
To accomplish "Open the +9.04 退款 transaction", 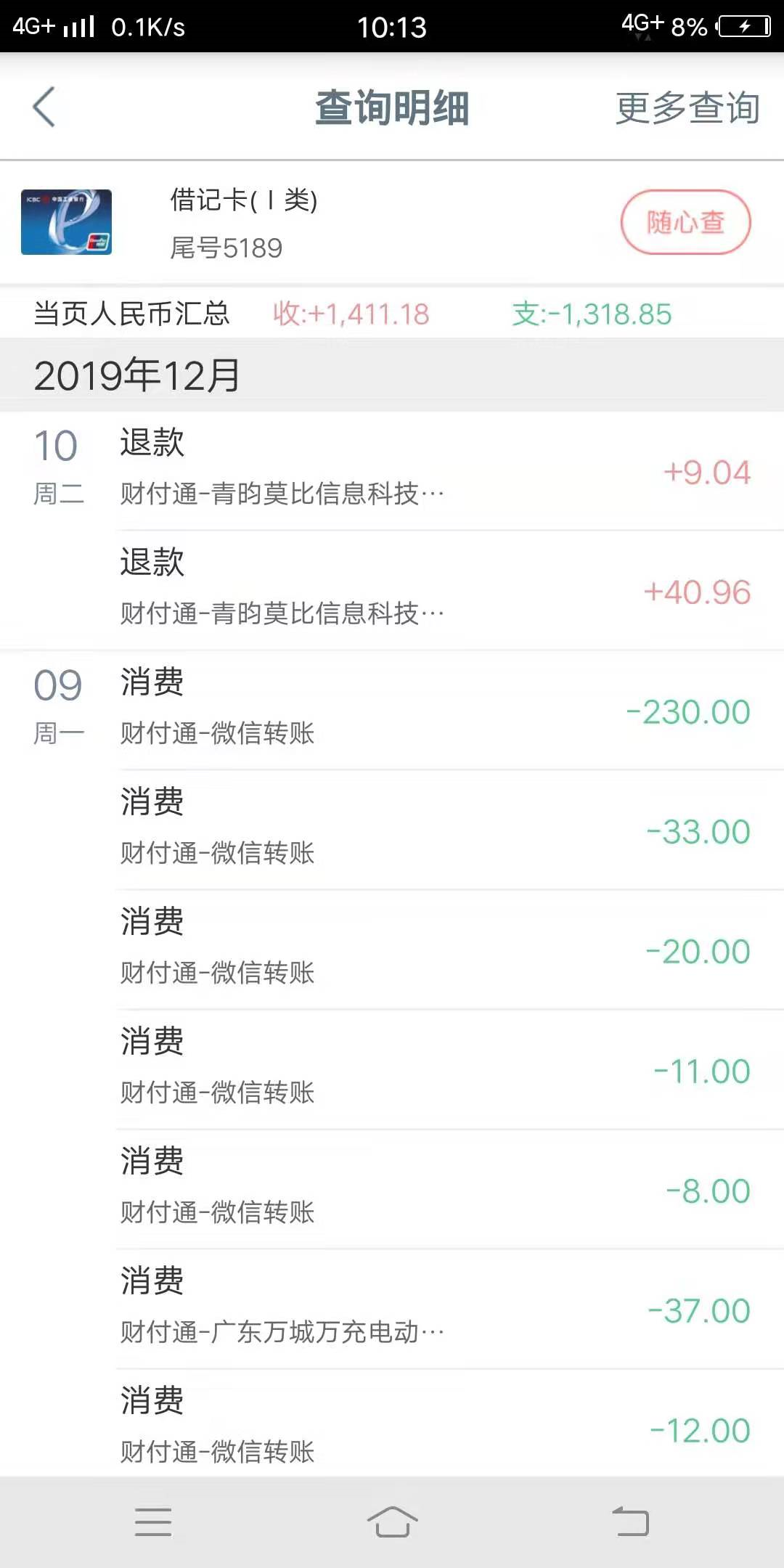I will click(392, 470).
